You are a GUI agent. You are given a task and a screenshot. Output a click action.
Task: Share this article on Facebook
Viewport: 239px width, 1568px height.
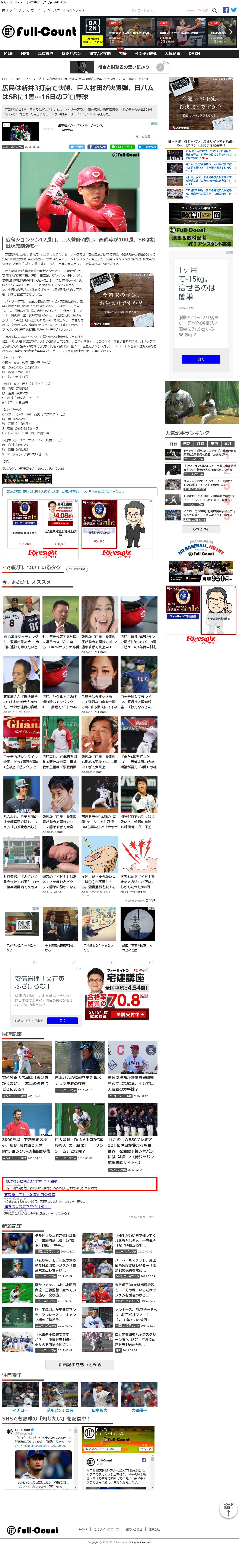pyautogui.click(x=97, y=147)
